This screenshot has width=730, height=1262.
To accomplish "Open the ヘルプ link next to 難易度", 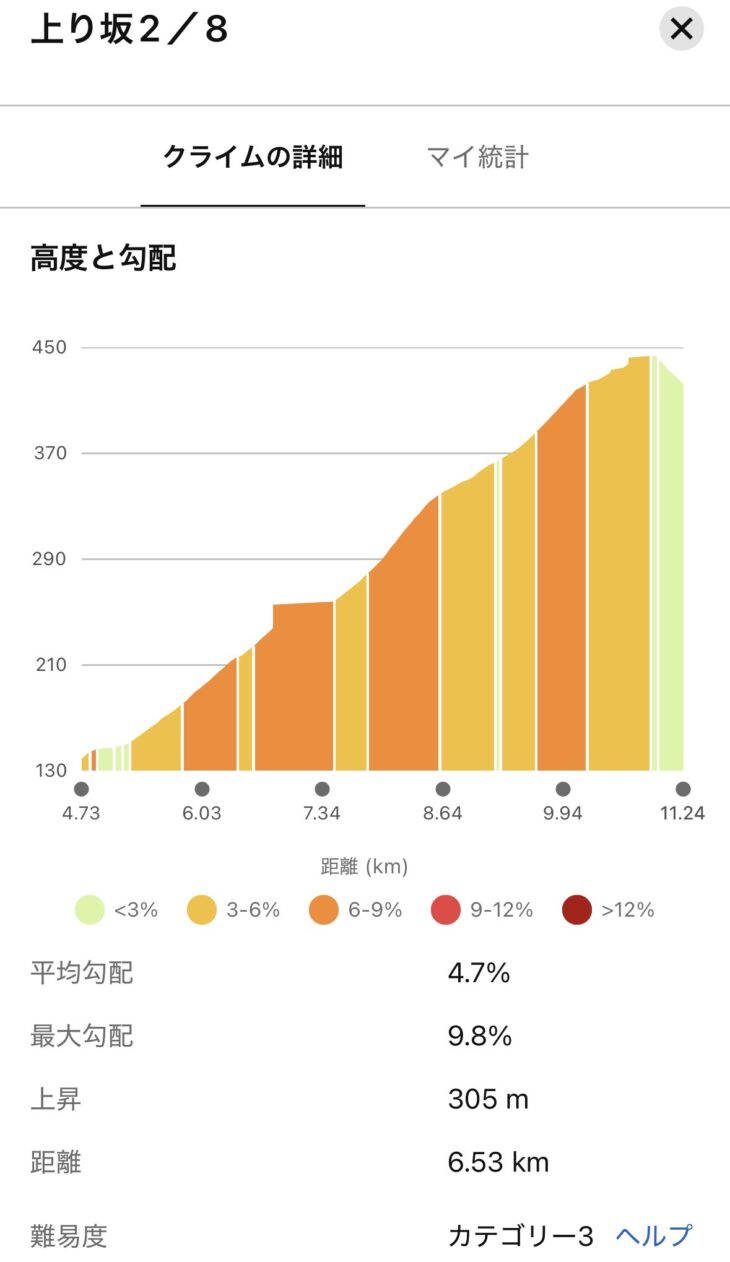I will click(x=653, y=1236).
